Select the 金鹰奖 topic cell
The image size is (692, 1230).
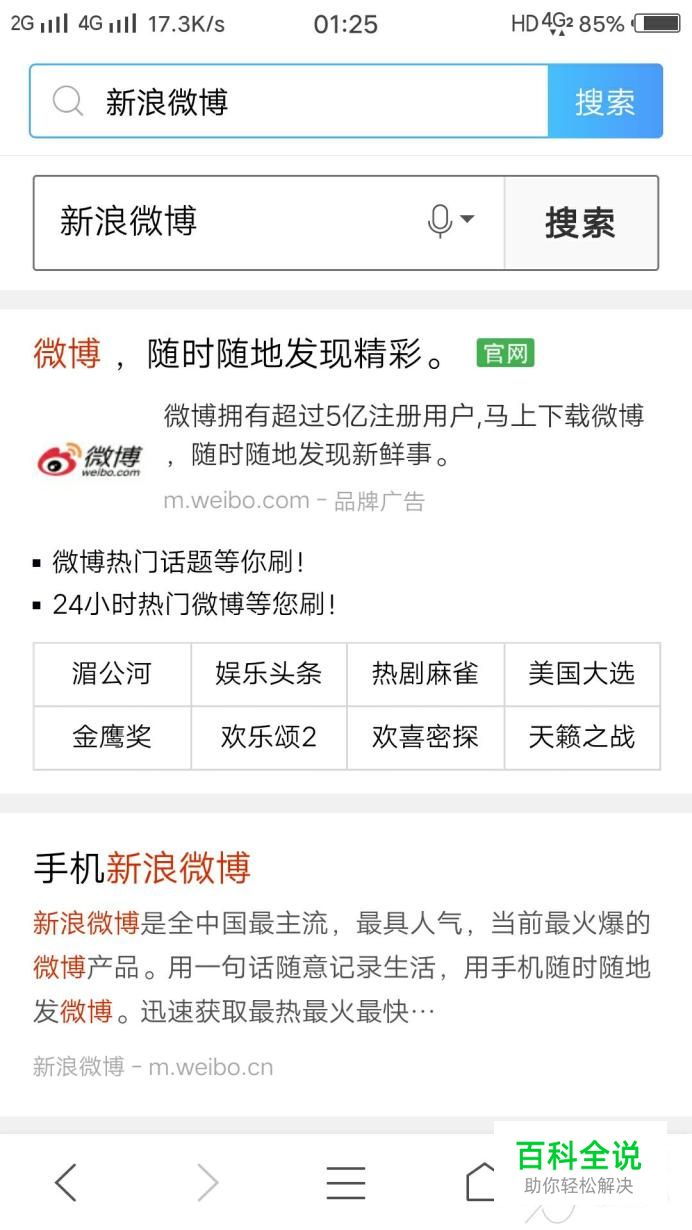[112, 738]
